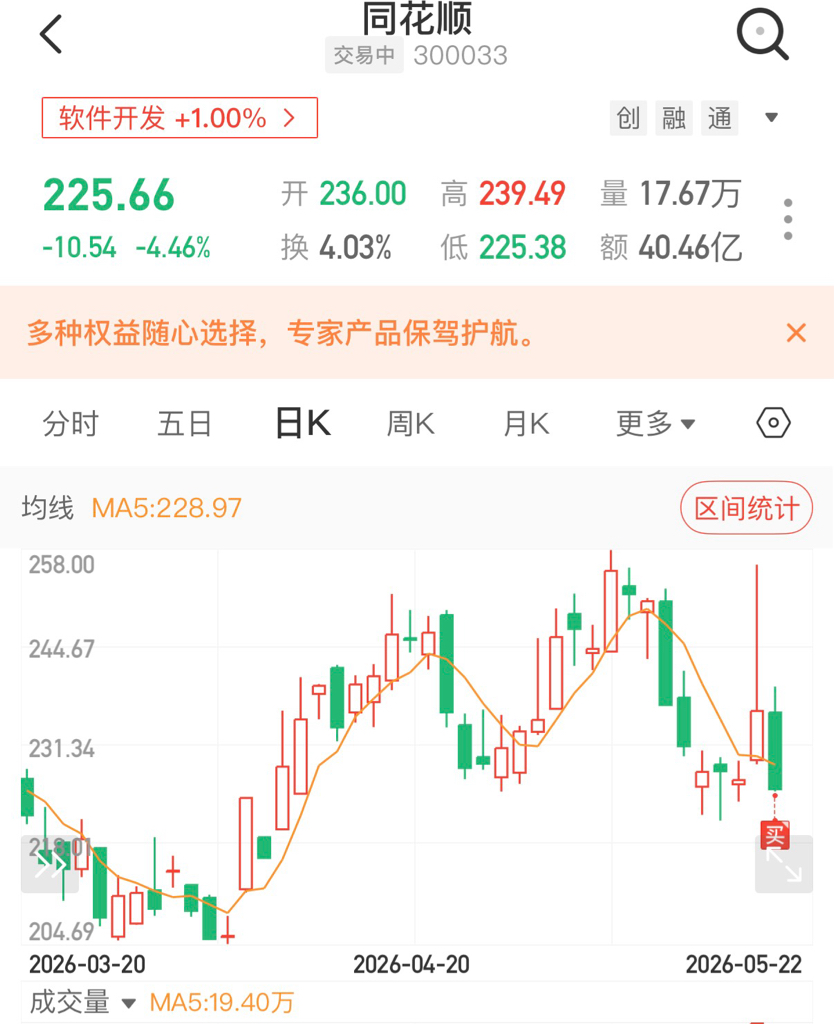Tap the 区间统计 button
834x1024 pixels.
coord(746,508)
